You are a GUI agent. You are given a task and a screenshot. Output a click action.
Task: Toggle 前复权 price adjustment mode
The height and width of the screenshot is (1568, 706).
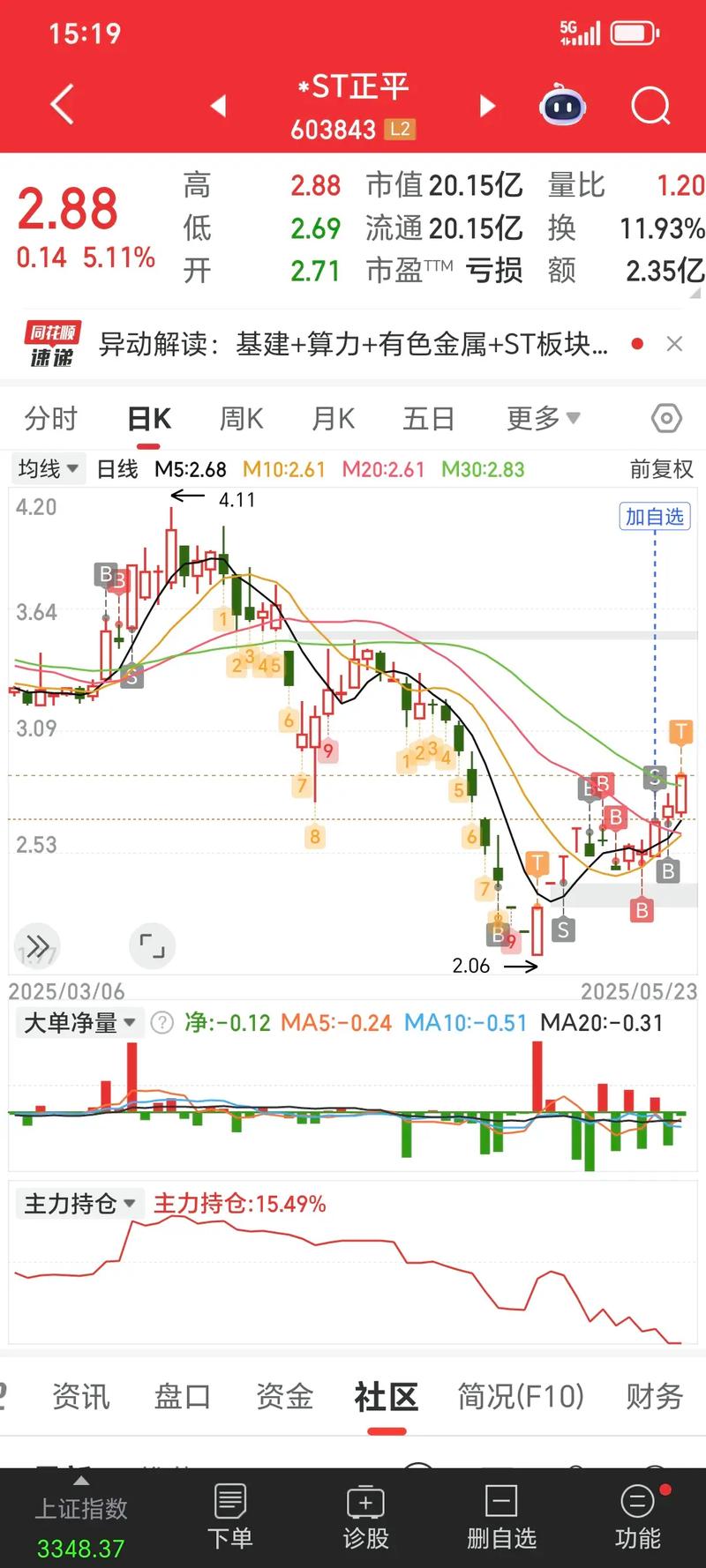coord(666,470)
